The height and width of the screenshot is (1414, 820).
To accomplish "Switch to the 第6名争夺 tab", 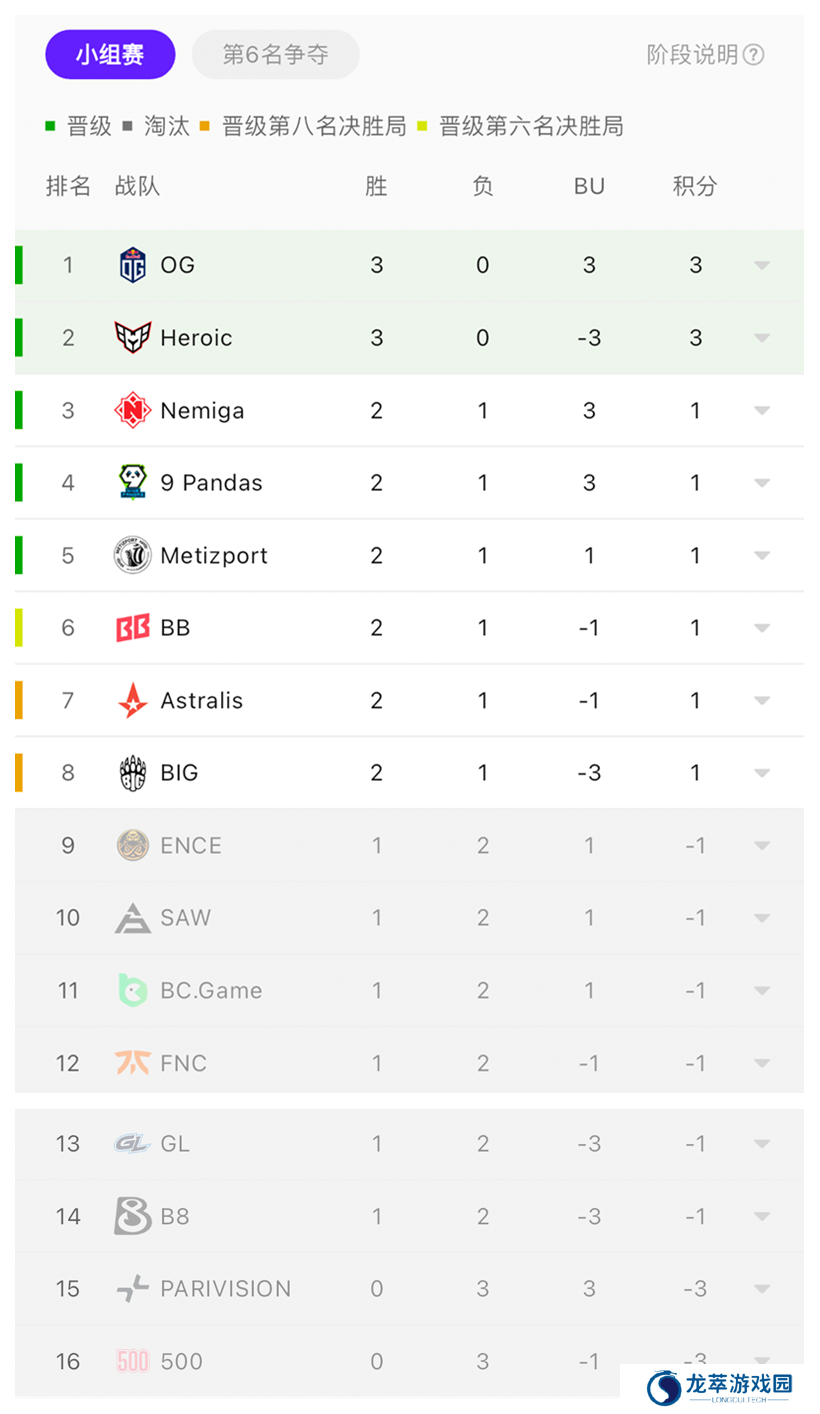I will tap(275, 54).
